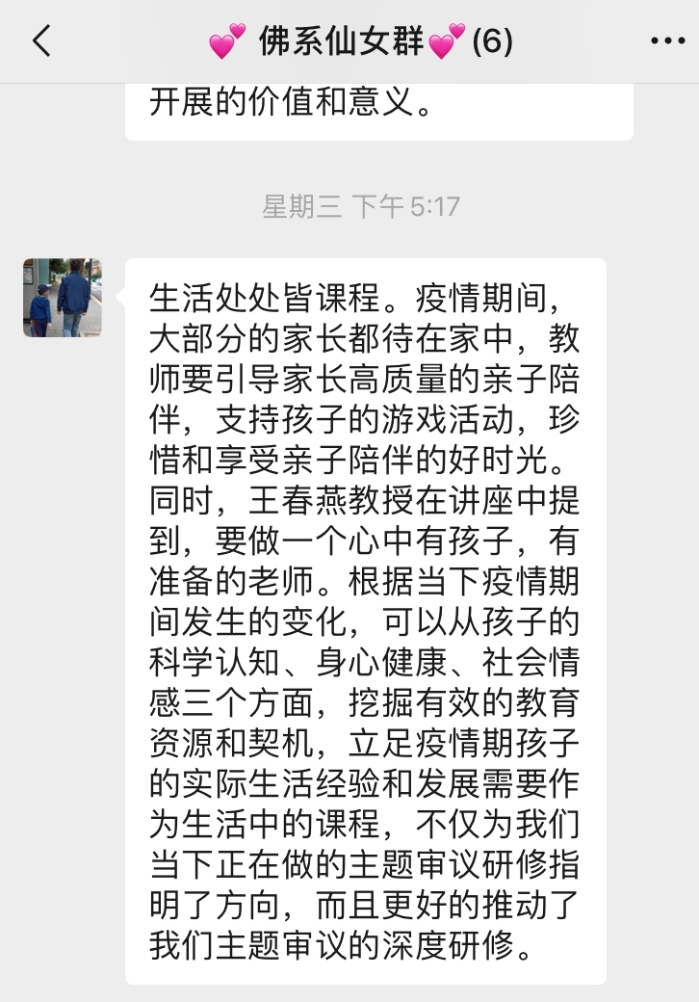Open the group chat options menu
Viewport: 699px width, 1002px height.
(667, 41)
